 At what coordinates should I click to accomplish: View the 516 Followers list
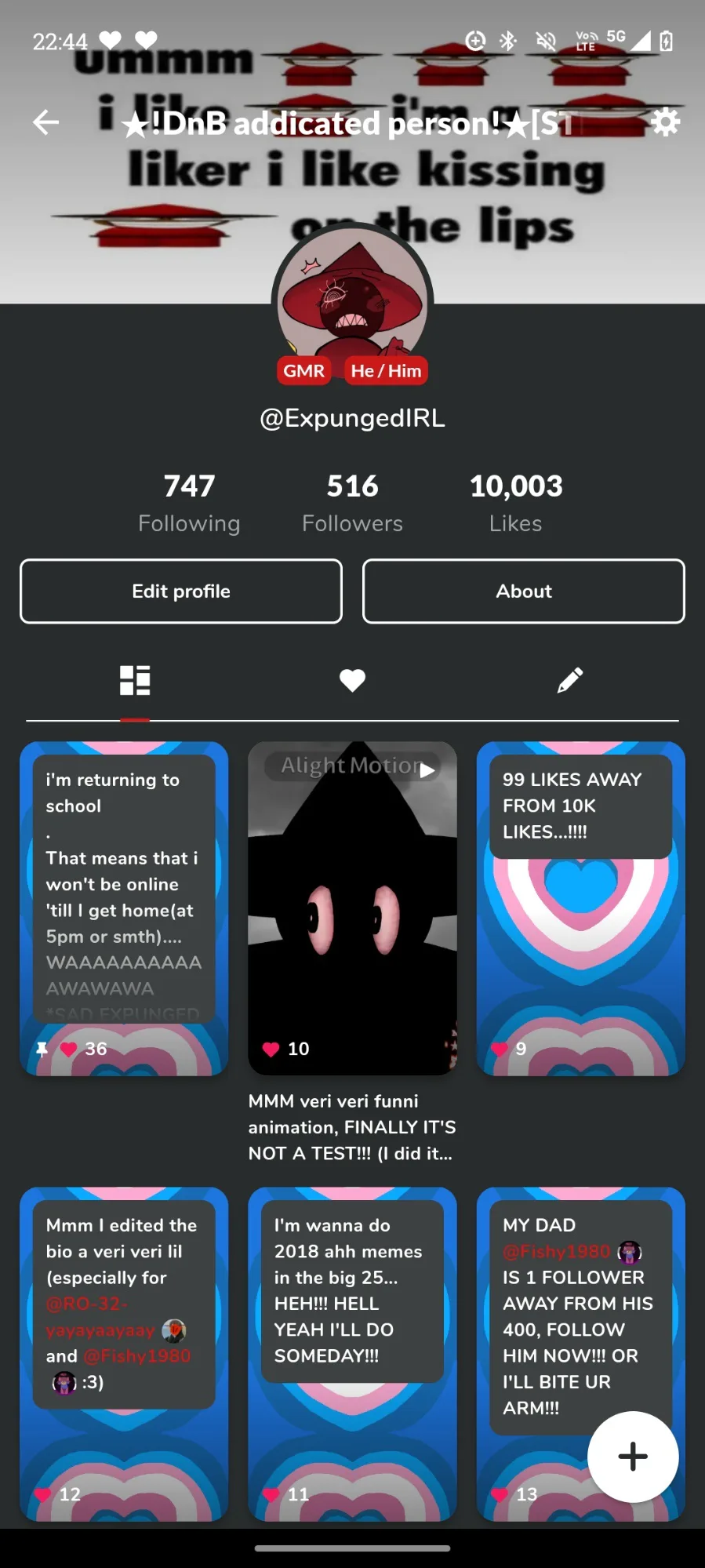click(x=352, y=502)
